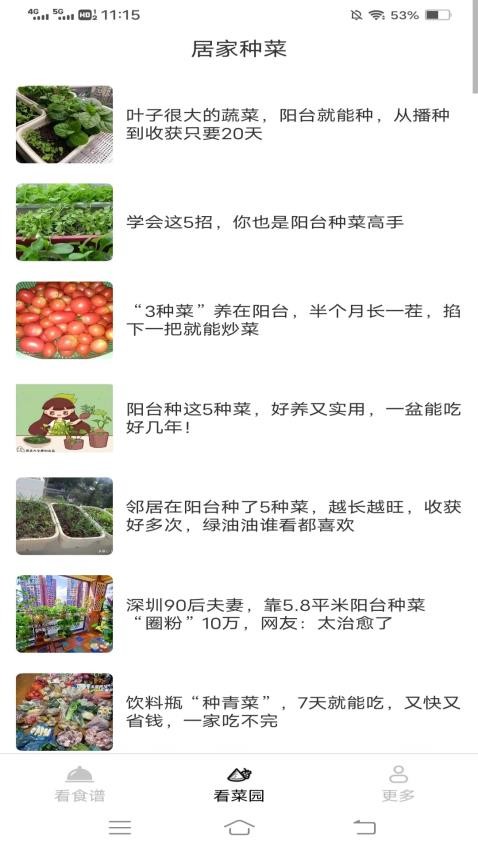
Task: Open the 深圳90后夫妻 balcony story
Action: [238, 614]
